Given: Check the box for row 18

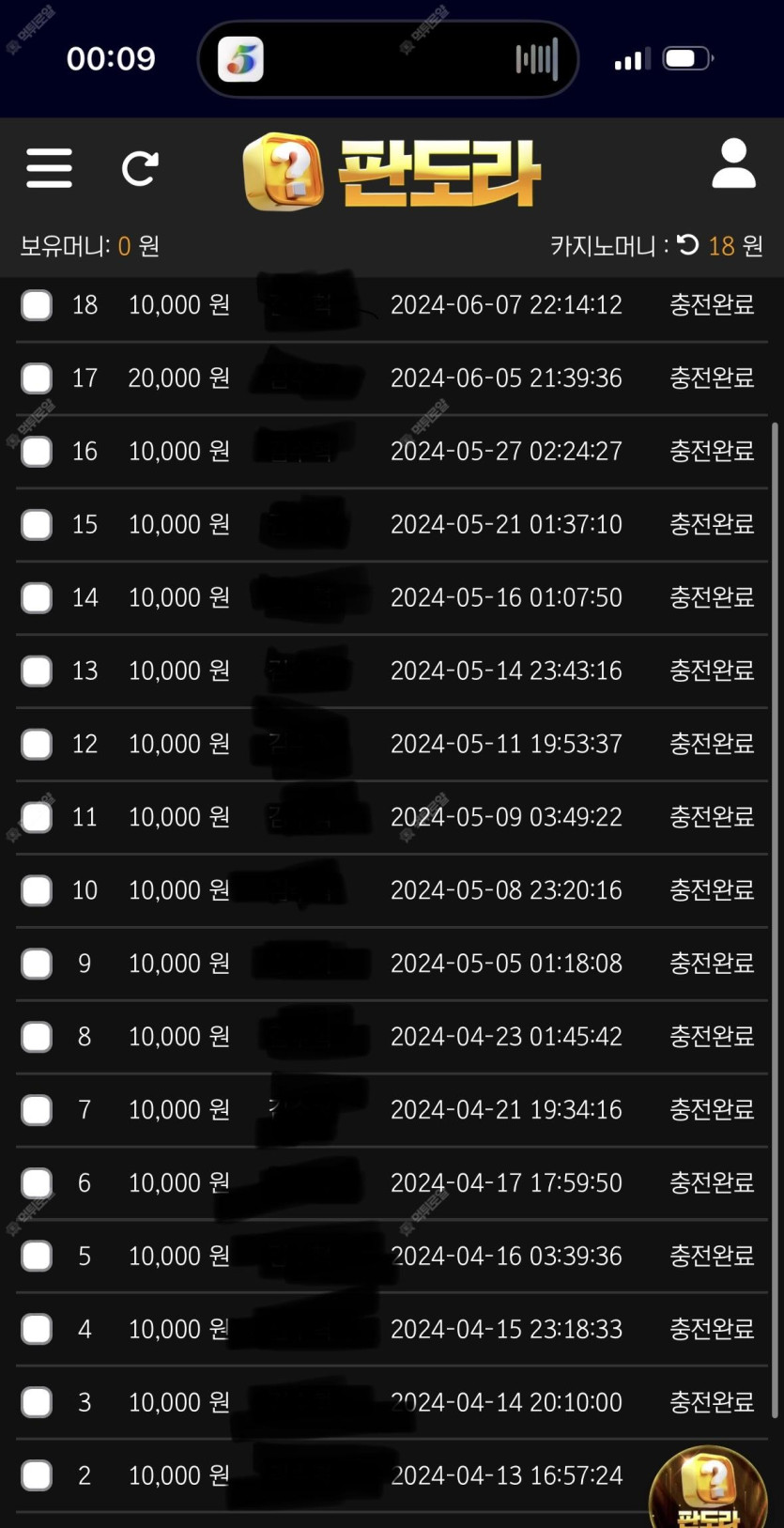Looking at the screenshot, I should [37, 305].
